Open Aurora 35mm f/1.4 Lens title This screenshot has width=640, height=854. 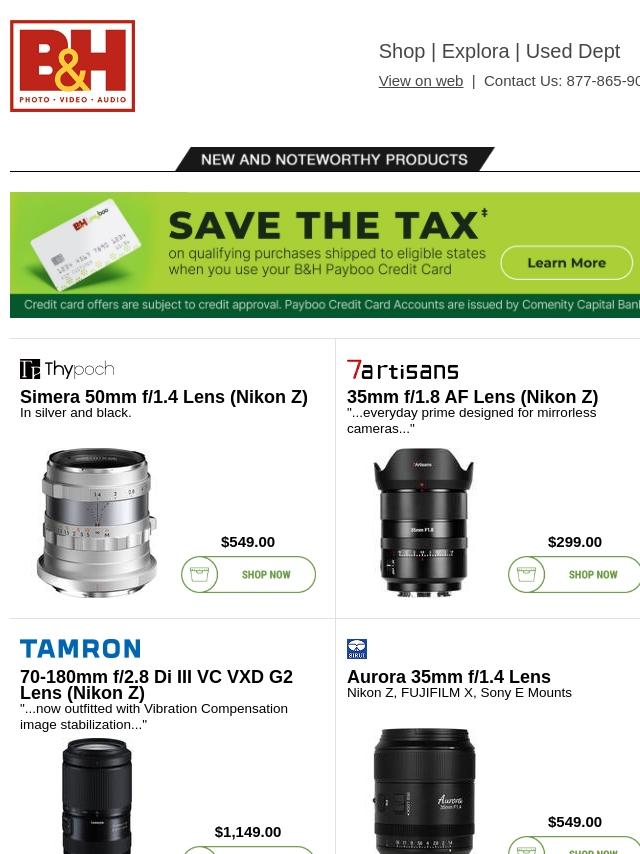coord(448,677)
